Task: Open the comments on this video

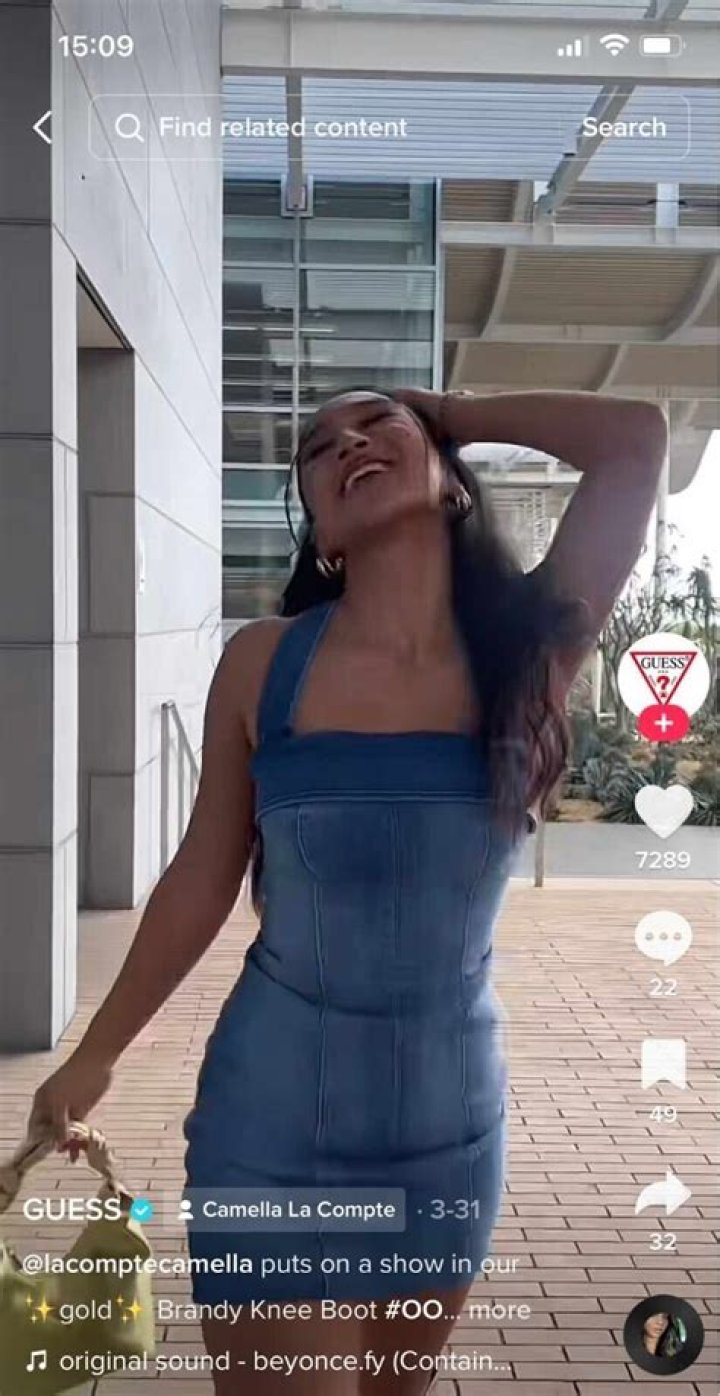Action: point(663,938)
